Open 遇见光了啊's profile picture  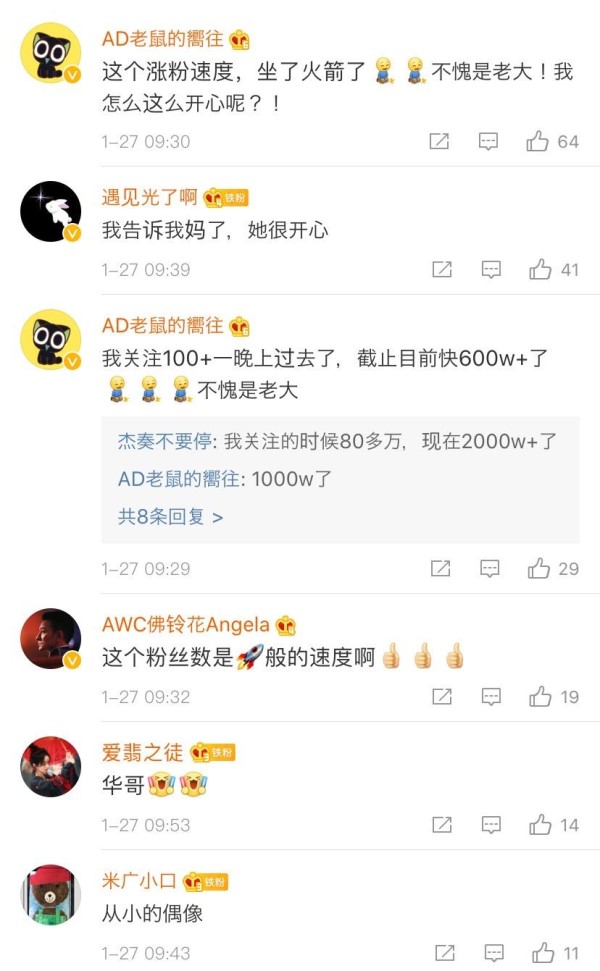tap(51, 211)
